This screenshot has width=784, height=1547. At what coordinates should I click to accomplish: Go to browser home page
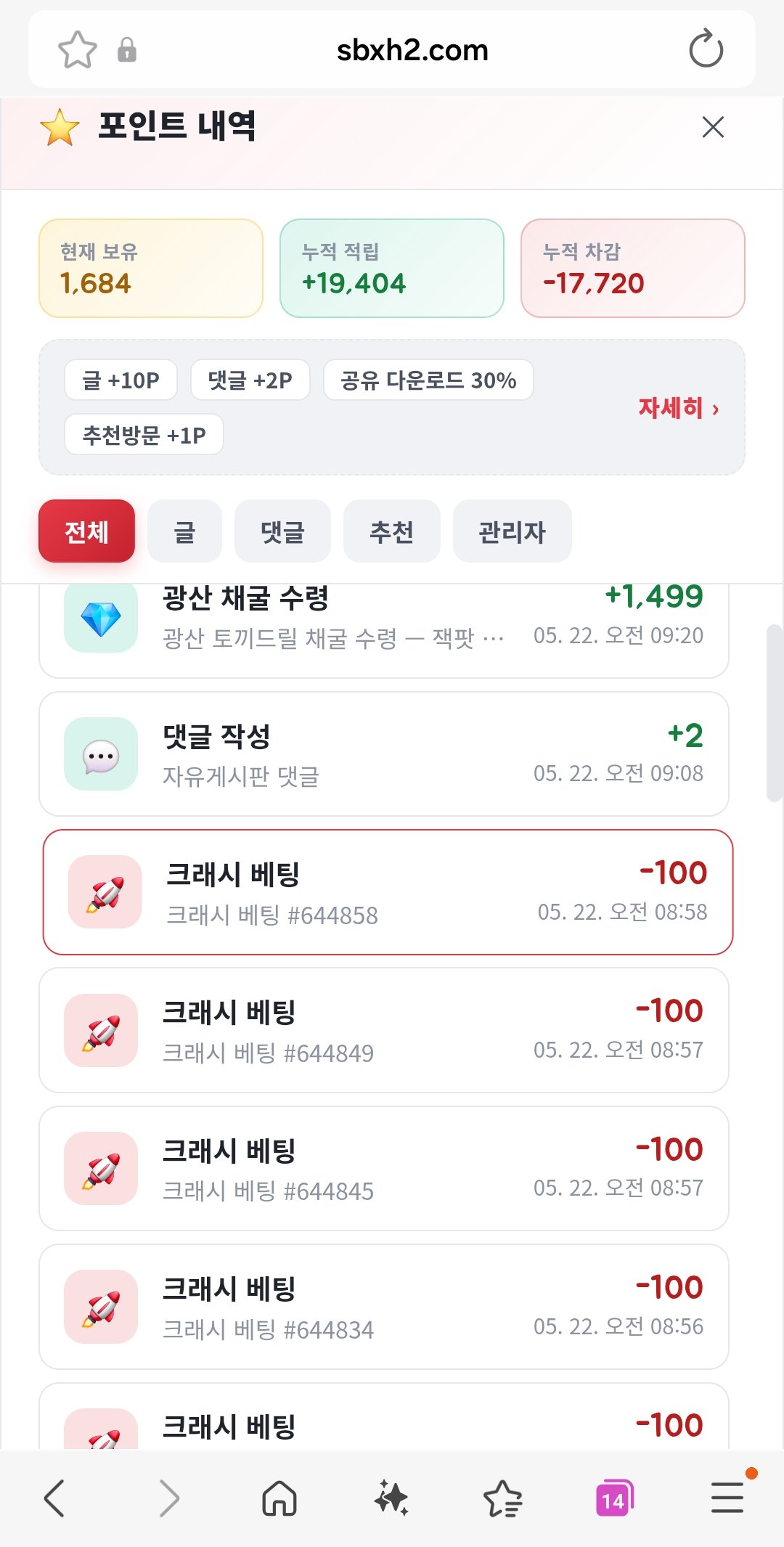coord(279,1498)
